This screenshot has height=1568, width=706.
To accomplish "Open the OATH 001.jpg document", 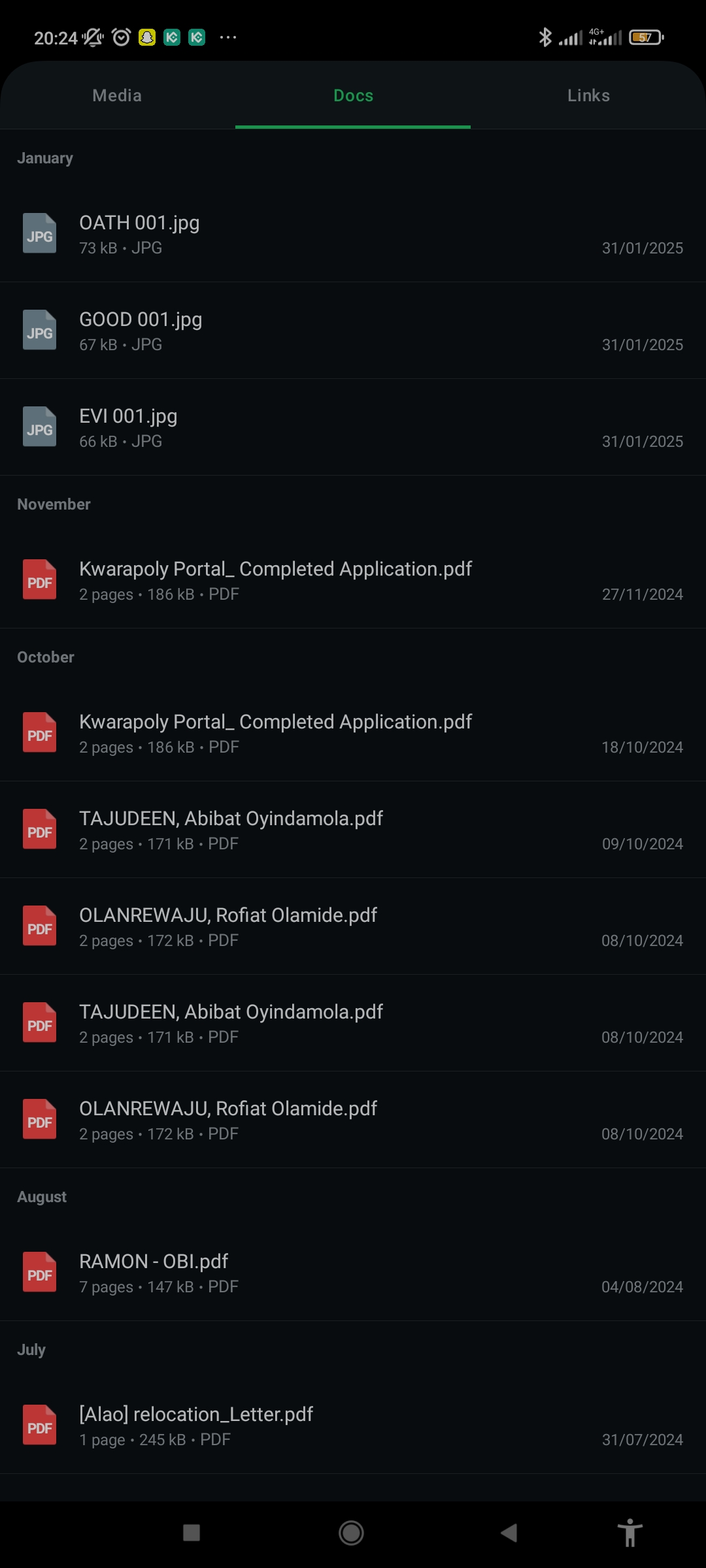I will pos(353,234).
